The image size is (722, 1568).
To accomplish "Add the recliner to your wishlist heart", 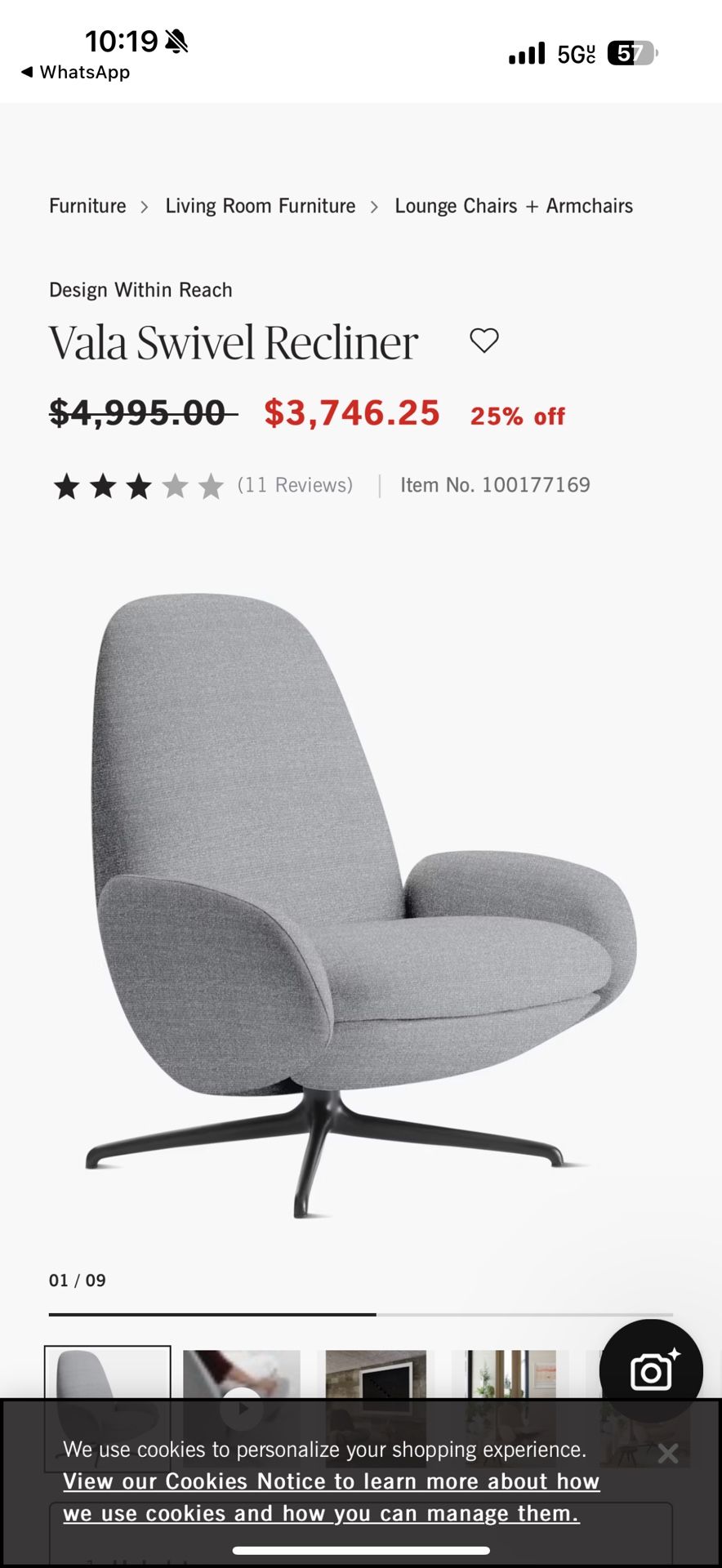I will [x=484, y=341].
